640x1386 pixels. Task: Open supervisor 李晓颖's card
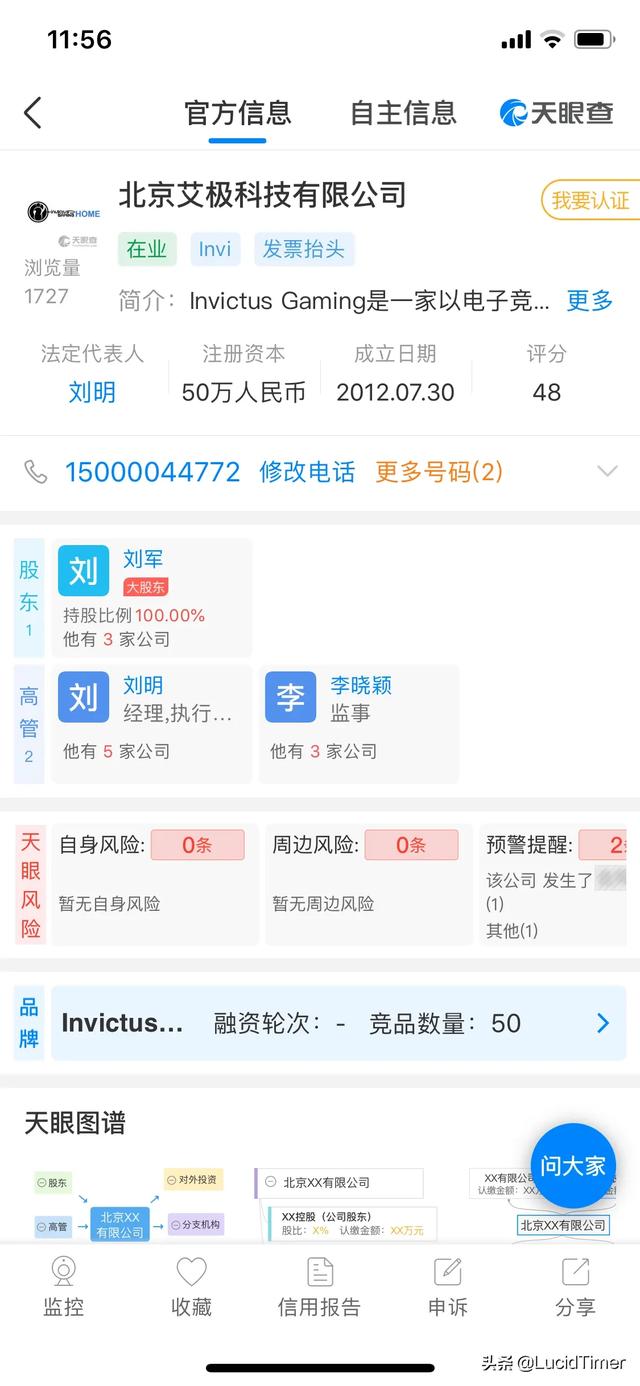358,724
